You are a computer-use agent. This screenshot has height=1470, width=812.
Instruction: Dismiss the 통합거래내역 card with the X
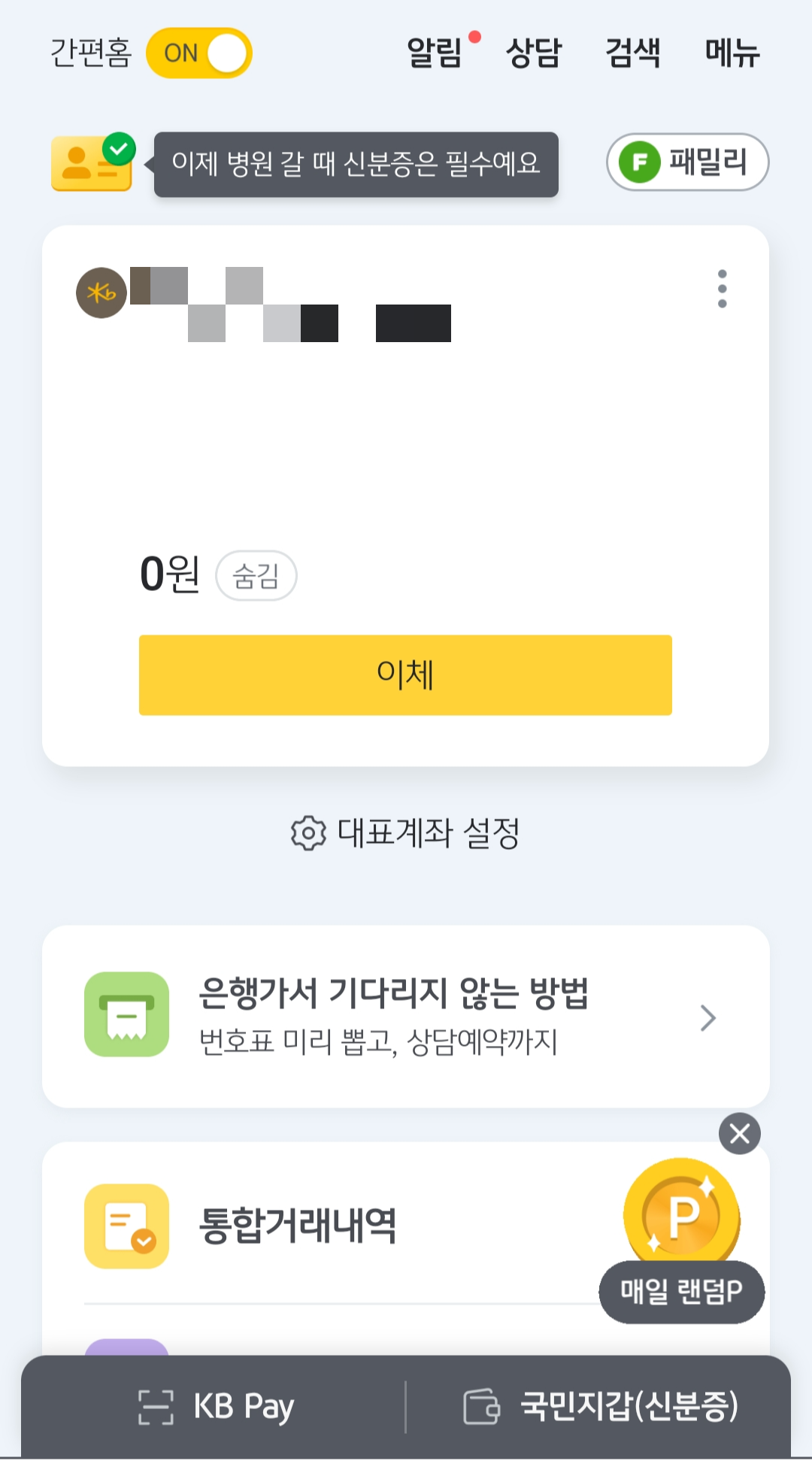739,1133
